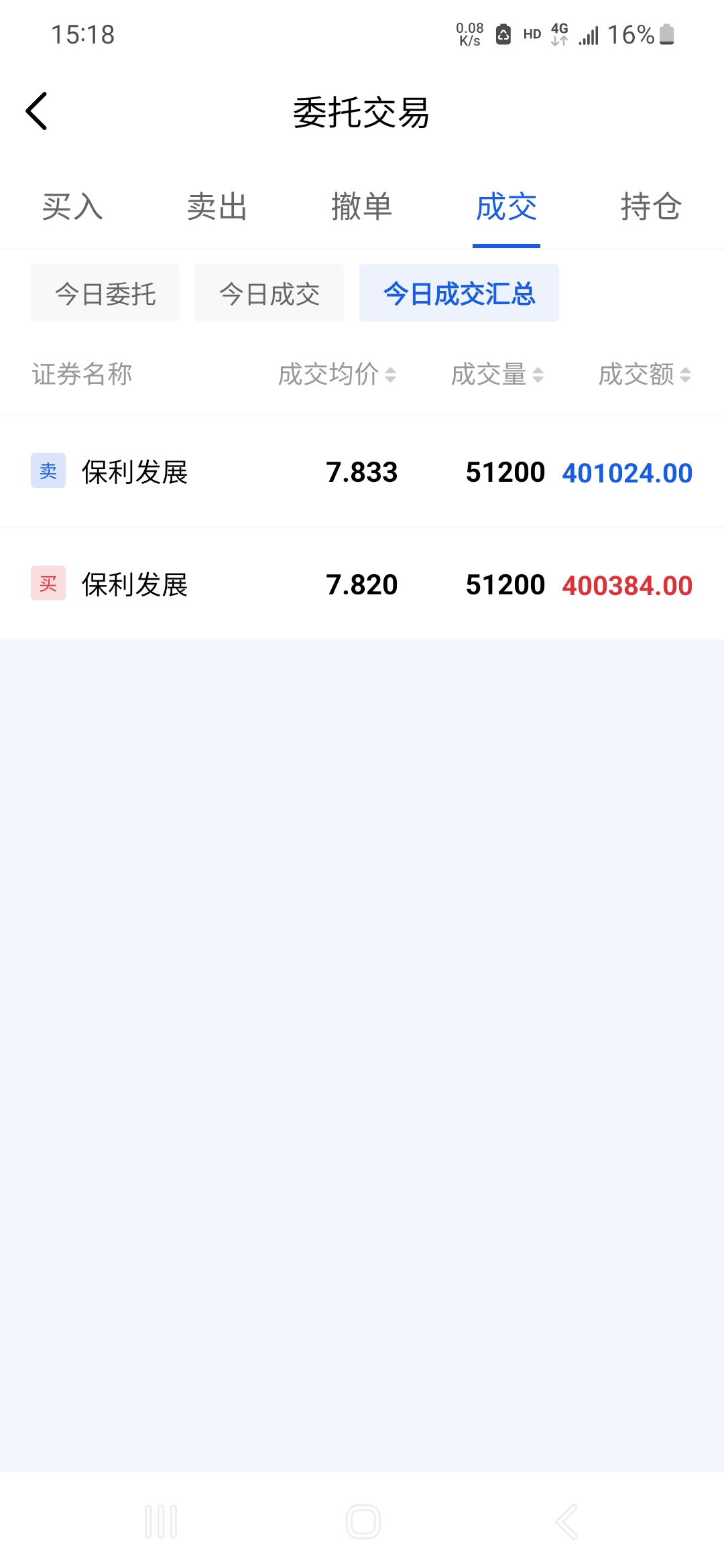Open the 撤单 tab

pos(362,206)
